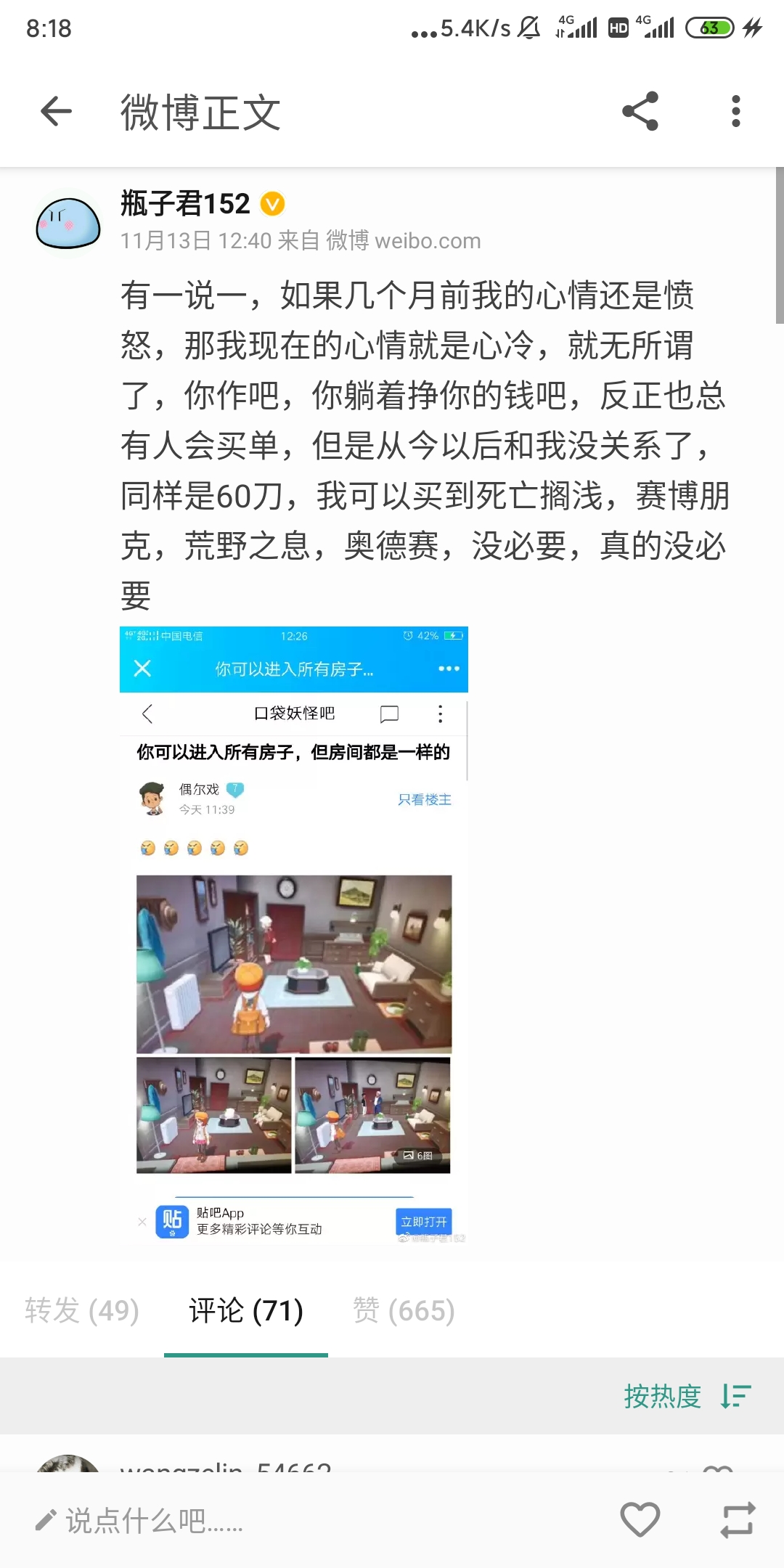Image resolution: width=784 pixels, height=1568 pixels.
Task: Like this post with heart icon
Action: point(640,1520)
